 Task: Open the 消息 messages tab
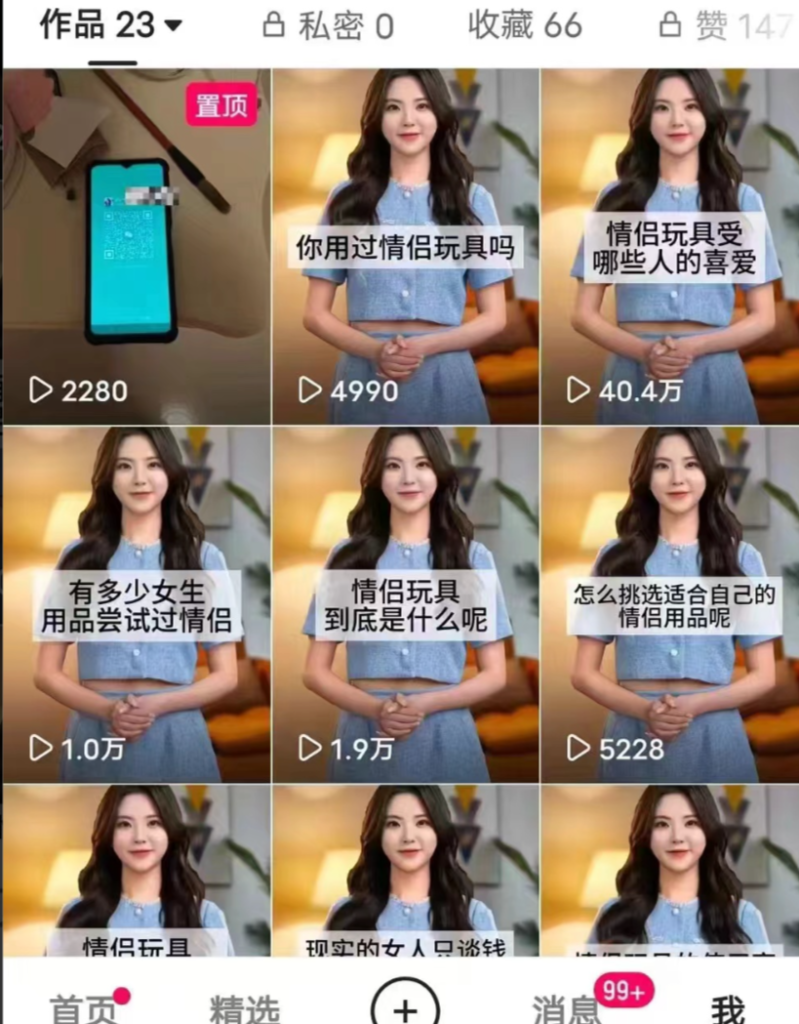[x=565, y=1006]
